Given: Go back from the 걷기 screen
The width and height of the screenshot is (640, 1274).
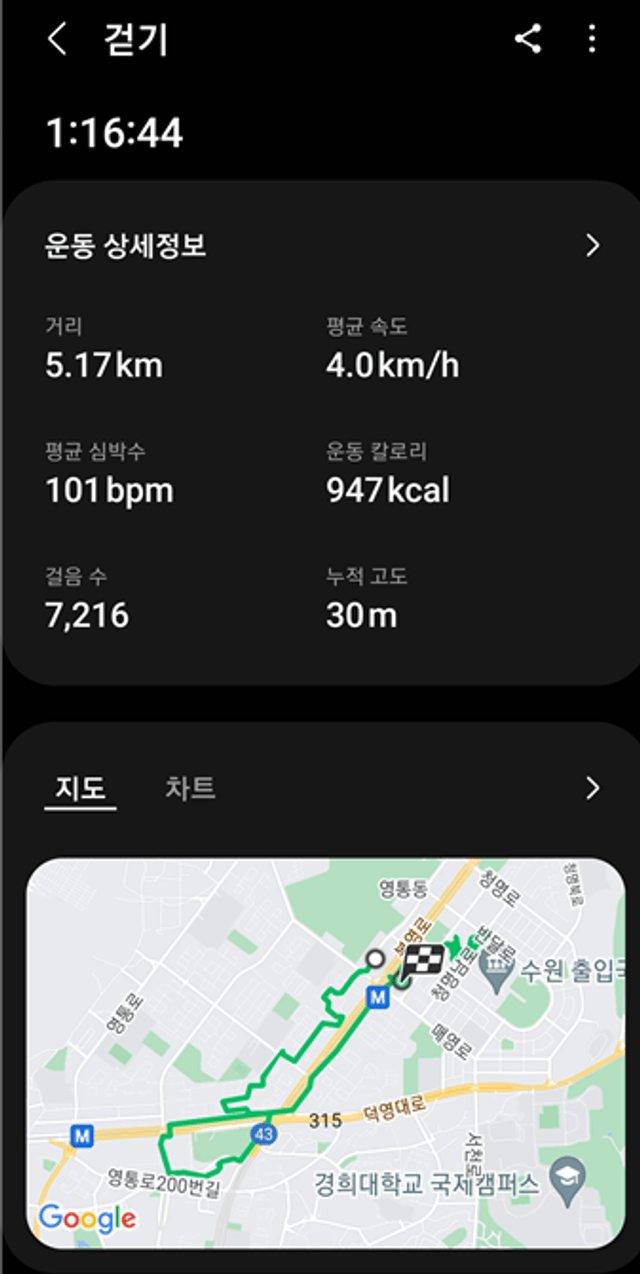Looking at the screenshot, I should [x=57, y=40].
